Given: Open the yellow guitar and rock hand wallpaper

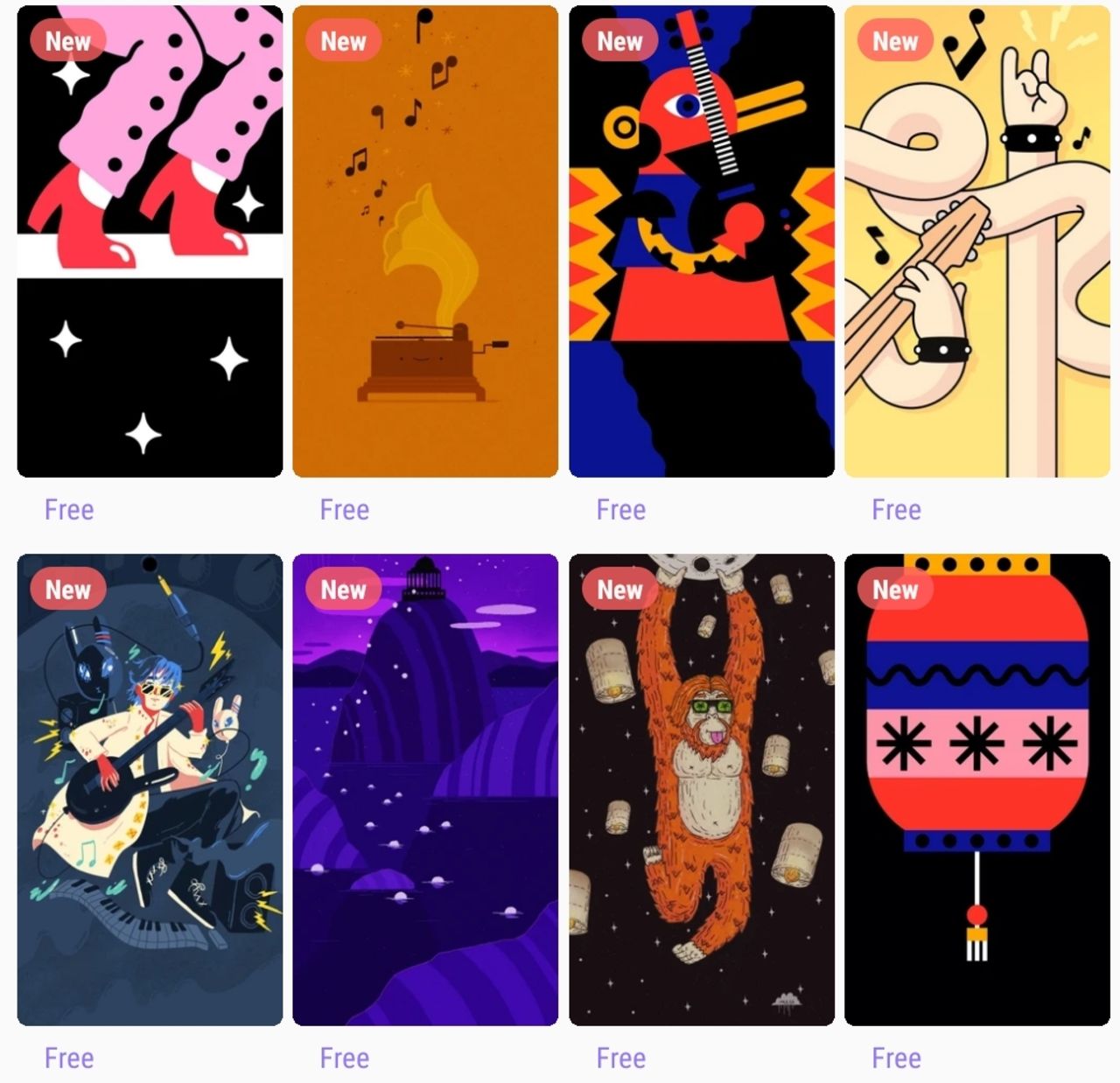Looking at the screenshot, I should 977,241.
